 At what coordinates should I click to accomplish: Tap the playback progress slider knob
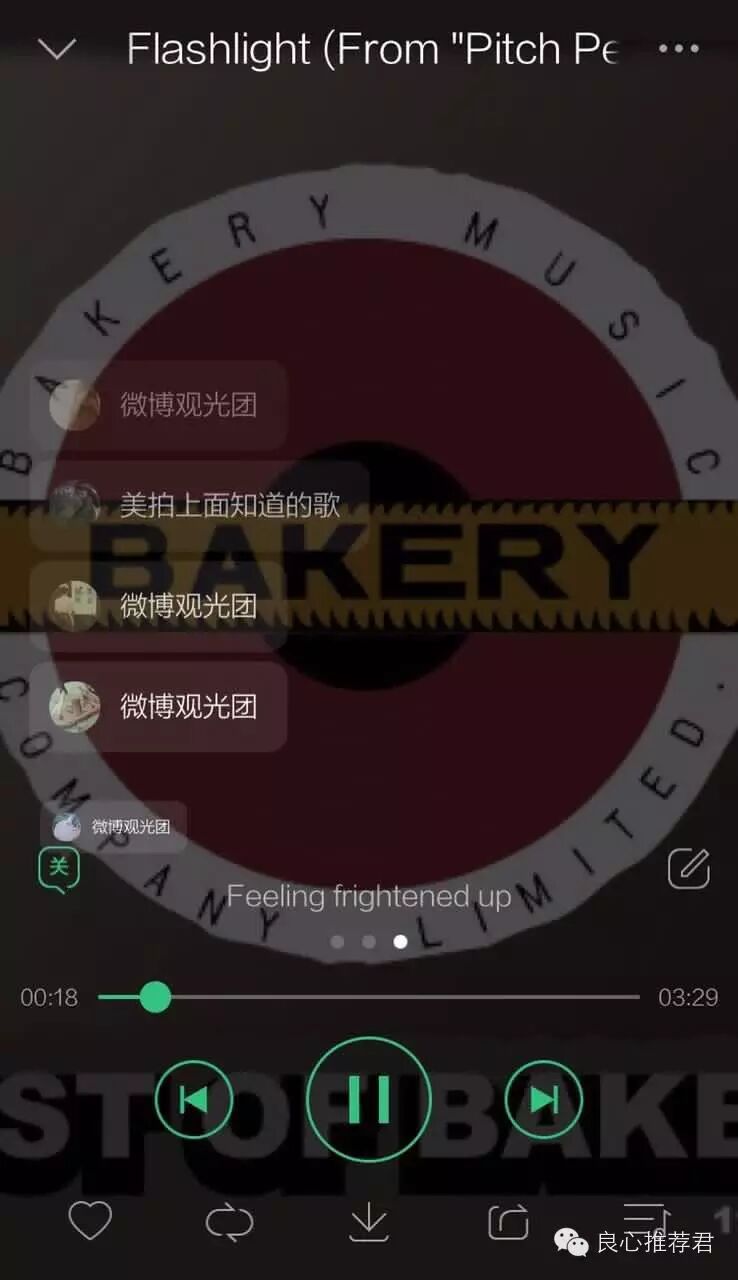click(x=154, y=997)
